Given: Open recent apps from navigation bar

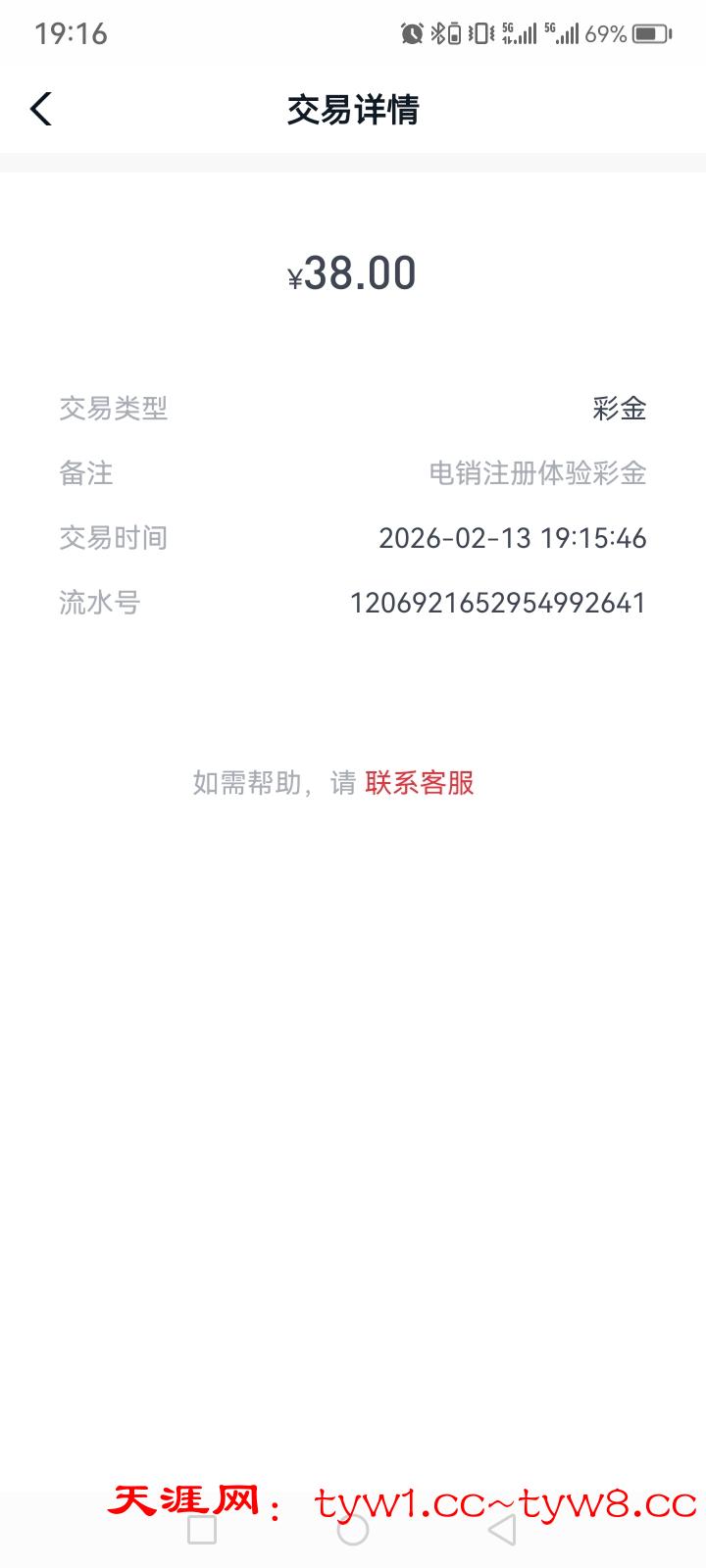Looking at the screenshot, I should 202,1530.
